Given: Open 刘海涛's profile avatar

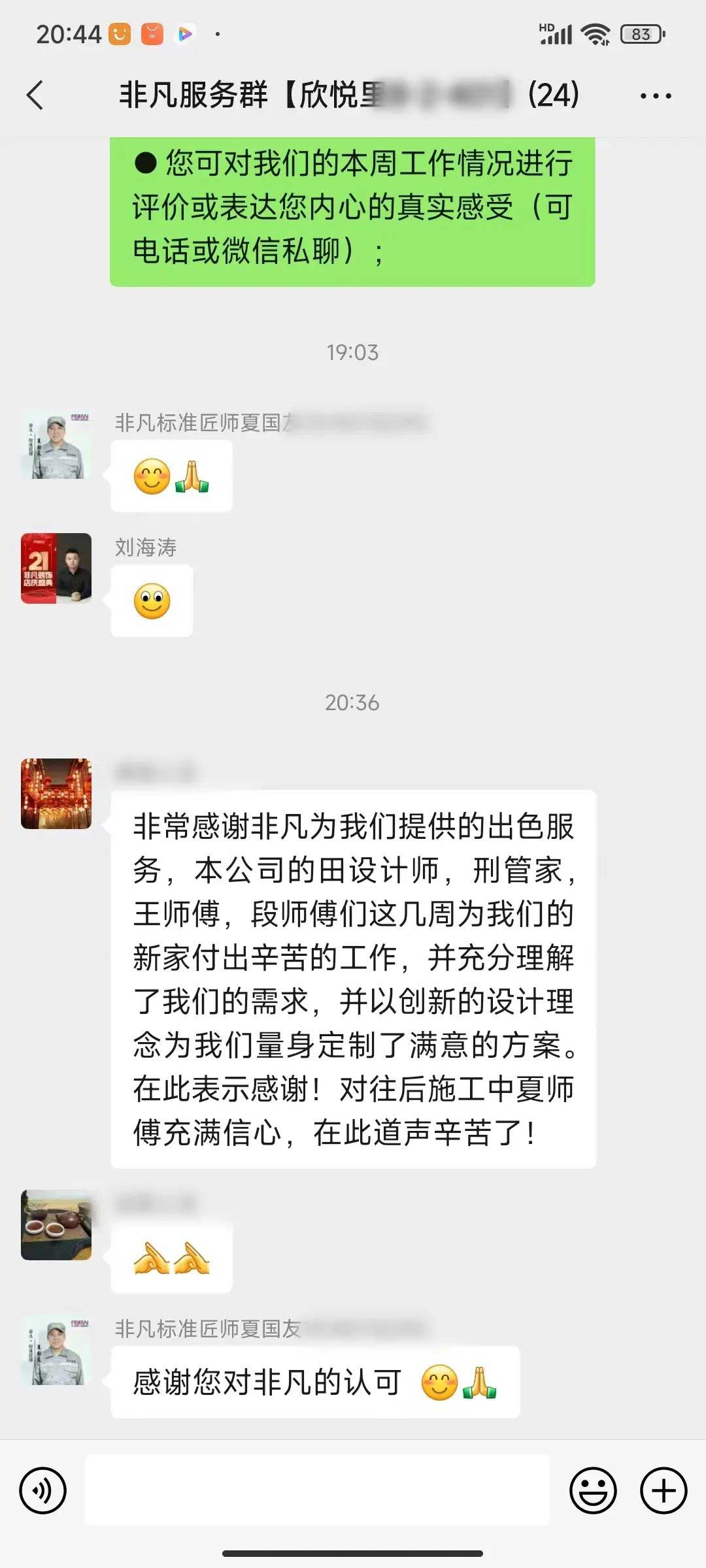Looking at the screenshot, I should [x=56, y=568].
